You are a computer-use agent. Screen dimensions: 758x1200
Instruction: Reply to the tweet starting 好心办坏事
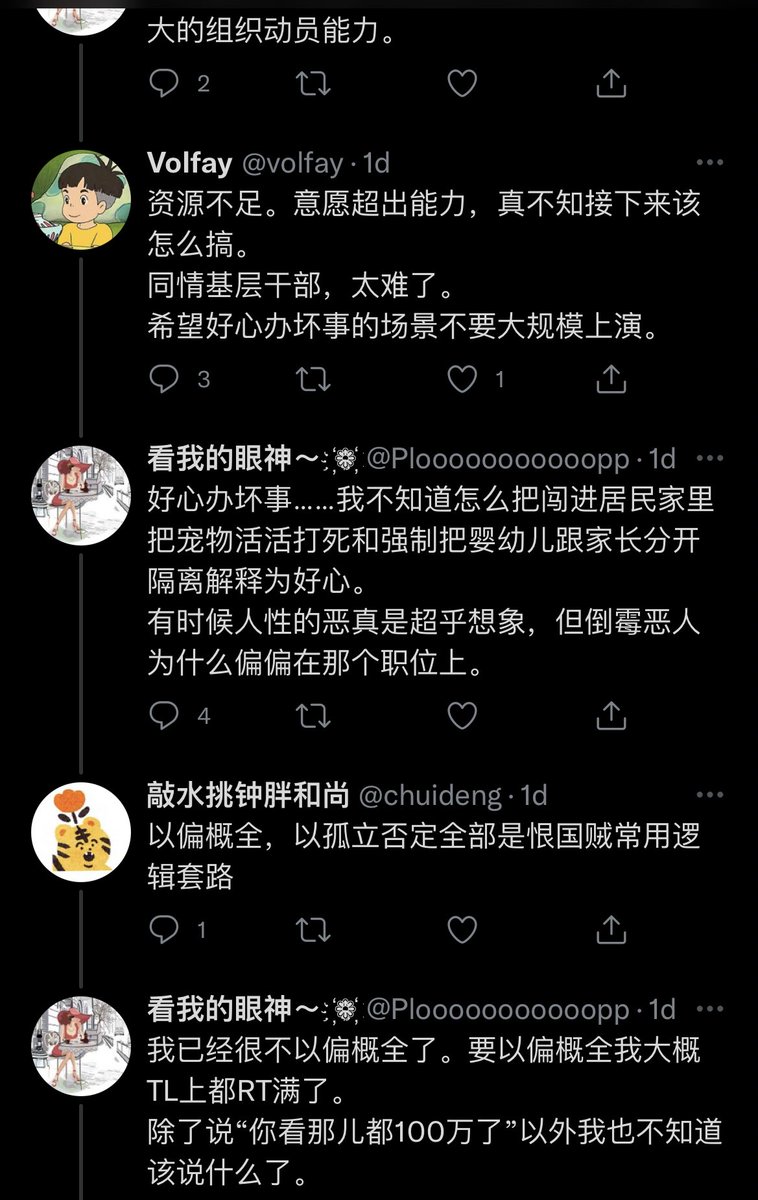164,715
